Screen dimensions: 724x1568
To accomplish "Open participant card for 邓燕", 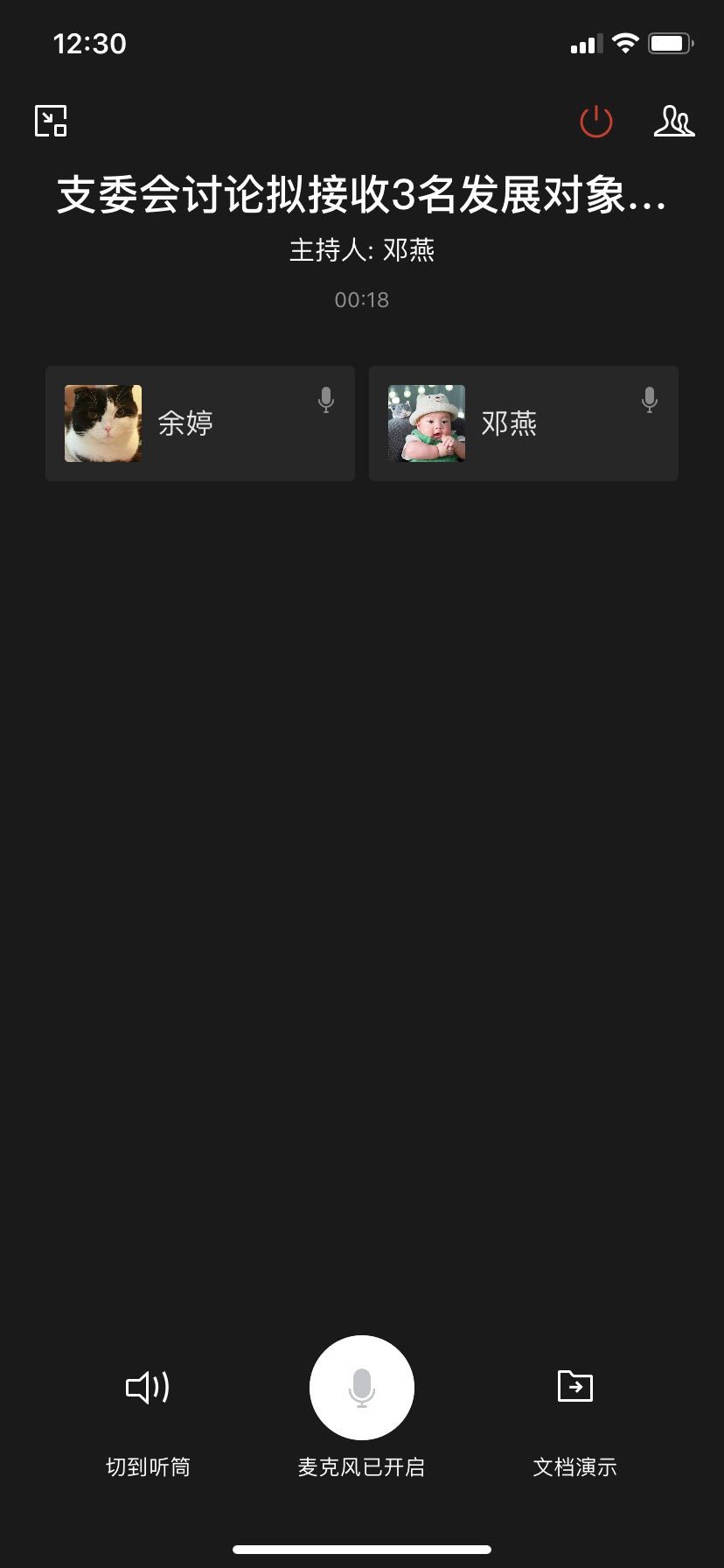I will pos(523,423).
